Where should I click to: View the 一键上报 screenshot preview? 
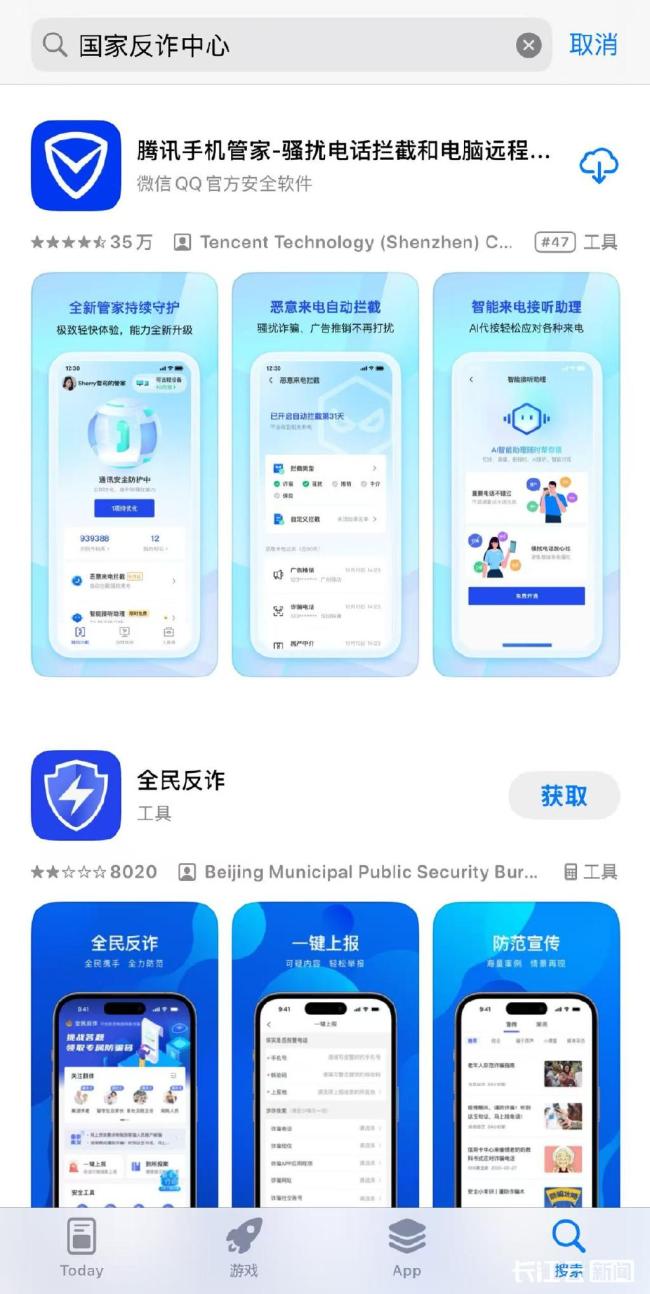(x=325, y=1054)
